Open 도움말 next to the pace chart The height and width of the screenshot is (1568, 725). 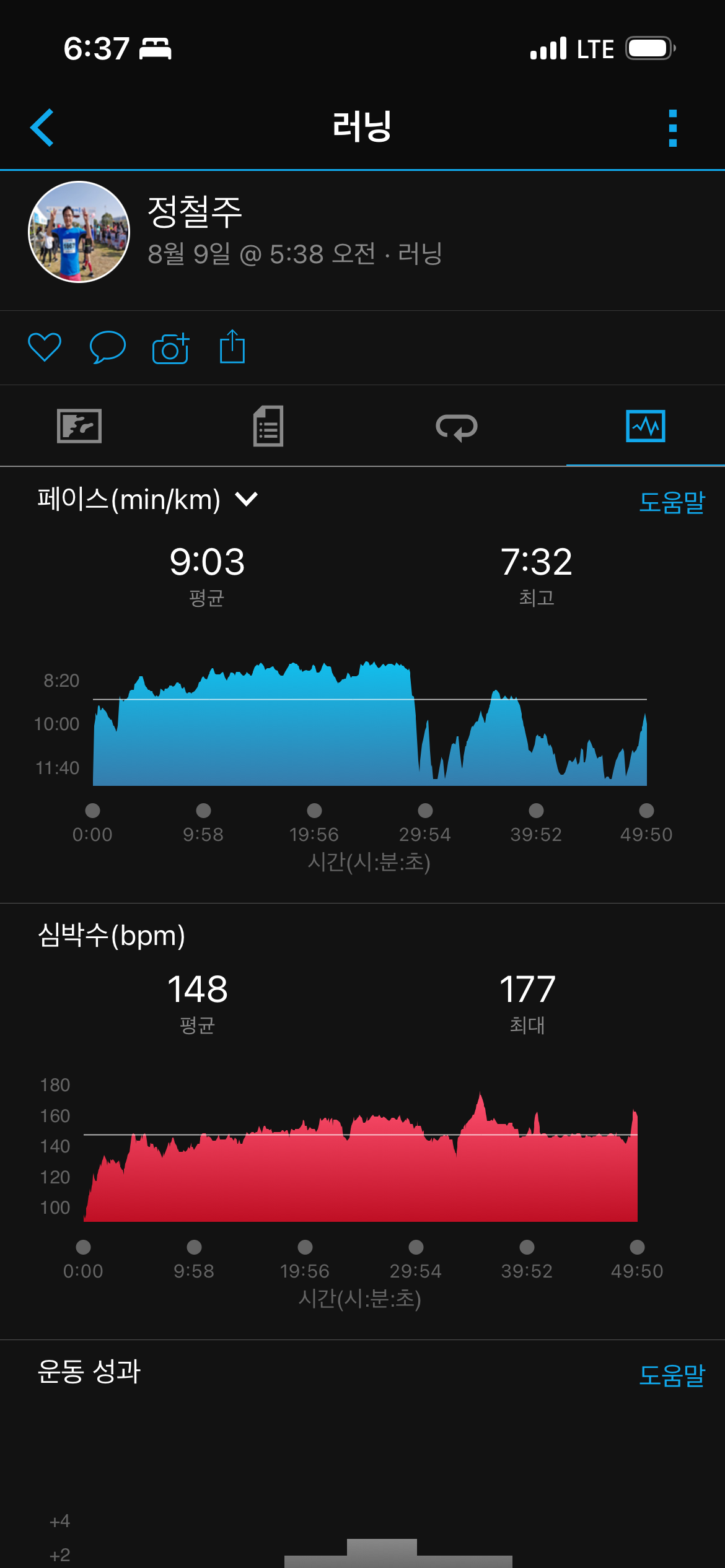(x=672, y=502)
